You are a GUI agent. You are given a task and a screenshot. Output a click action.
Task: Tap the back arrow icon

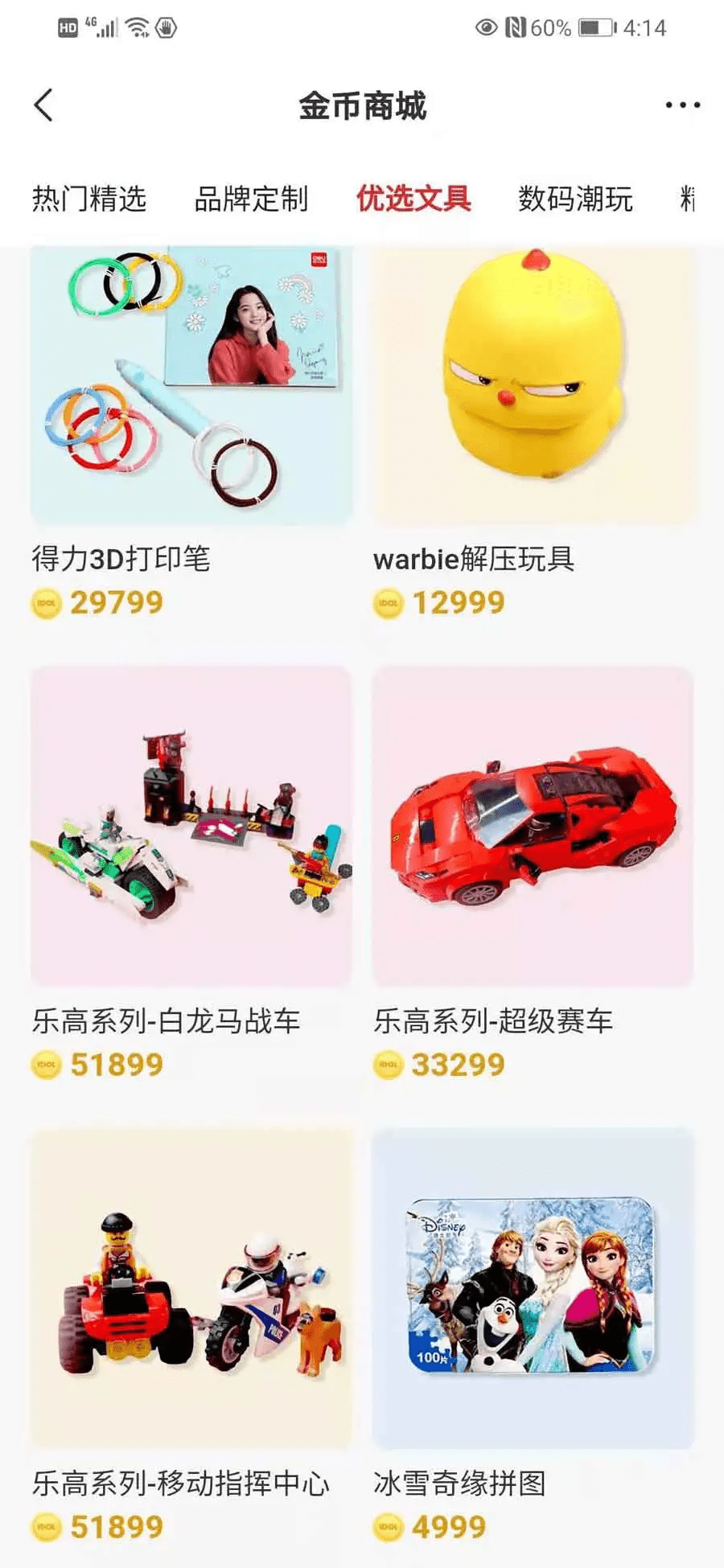point(43,104)
